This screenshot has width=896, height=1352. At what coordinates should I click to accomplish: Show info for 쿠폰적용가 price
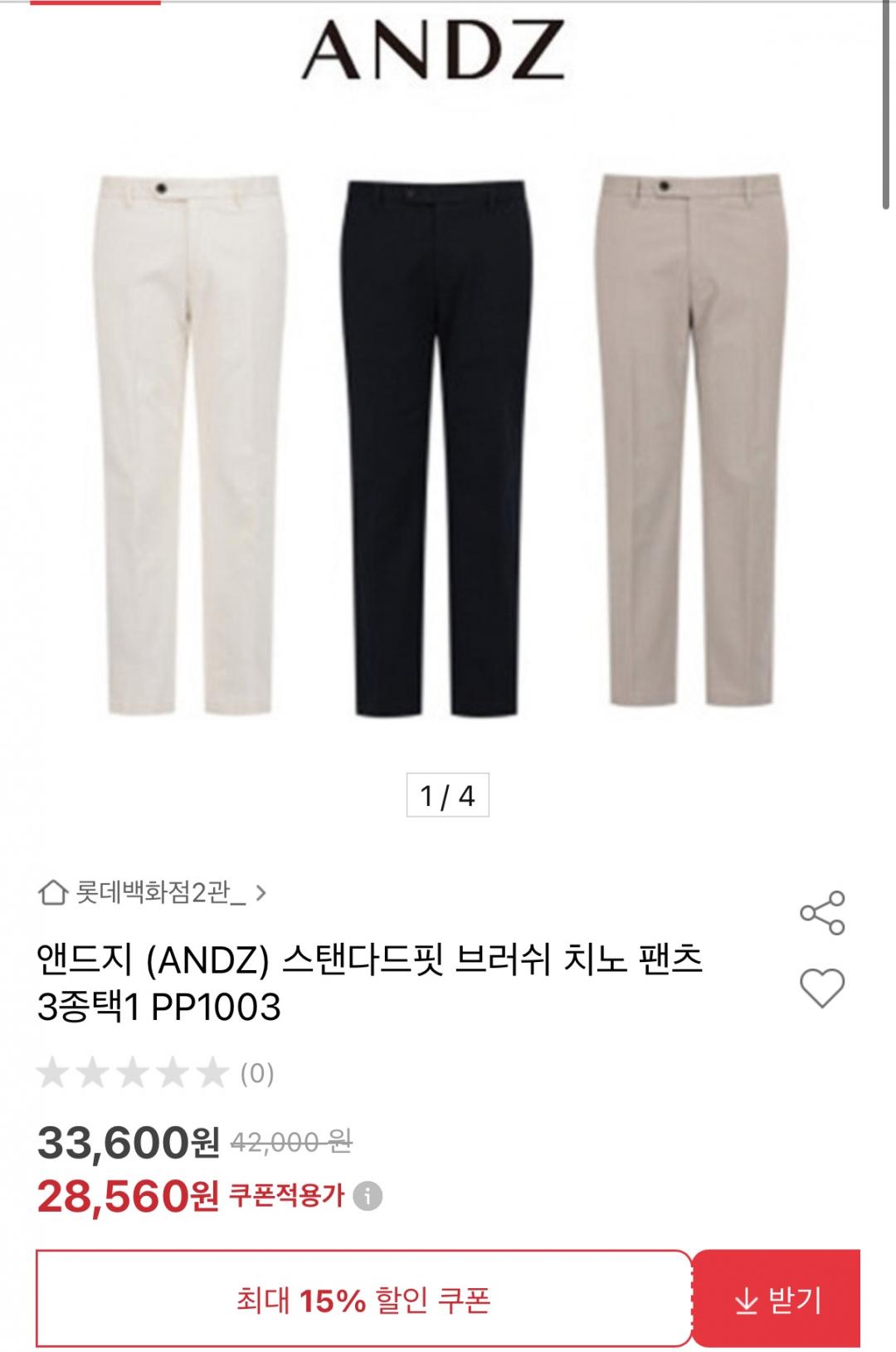coord(368,1197)
